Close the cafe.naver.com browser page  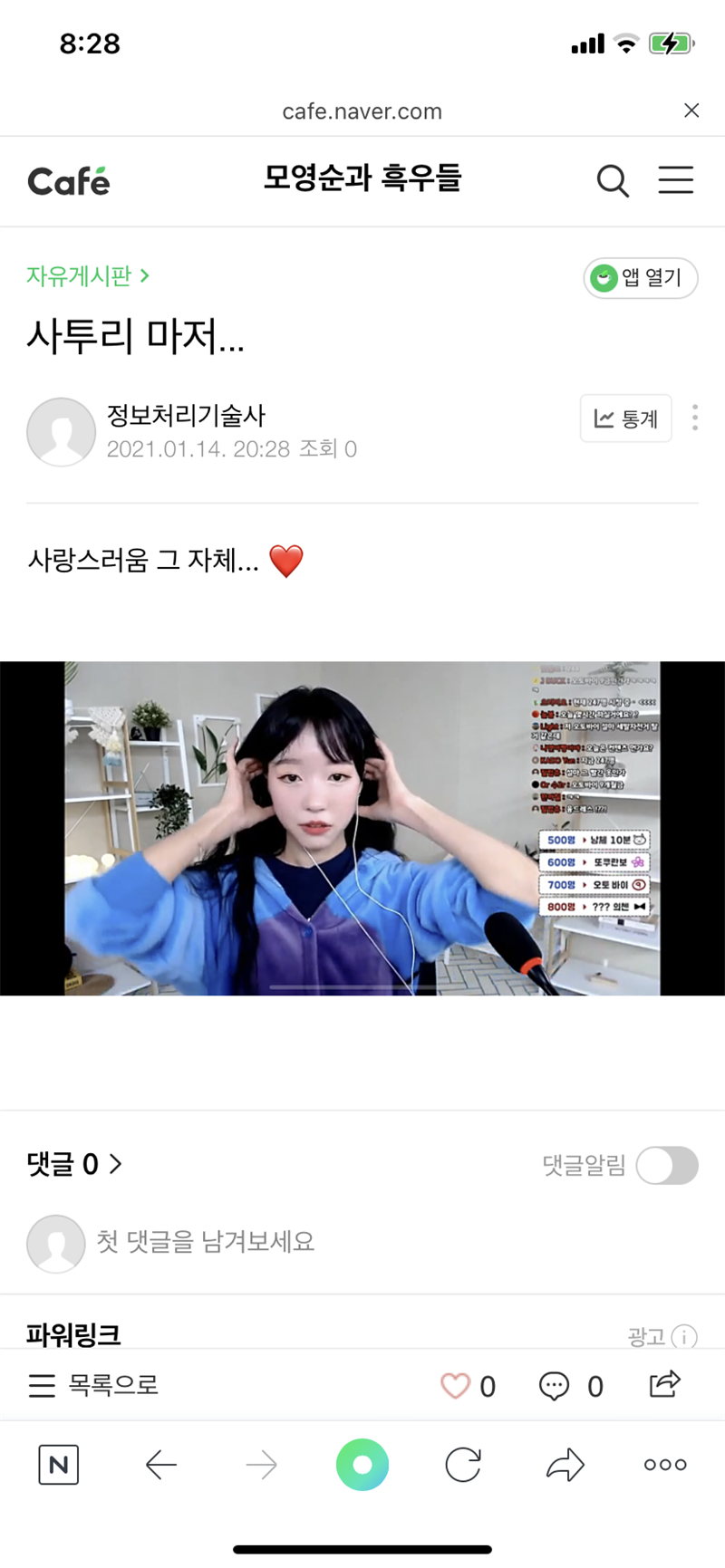(691, 111)
